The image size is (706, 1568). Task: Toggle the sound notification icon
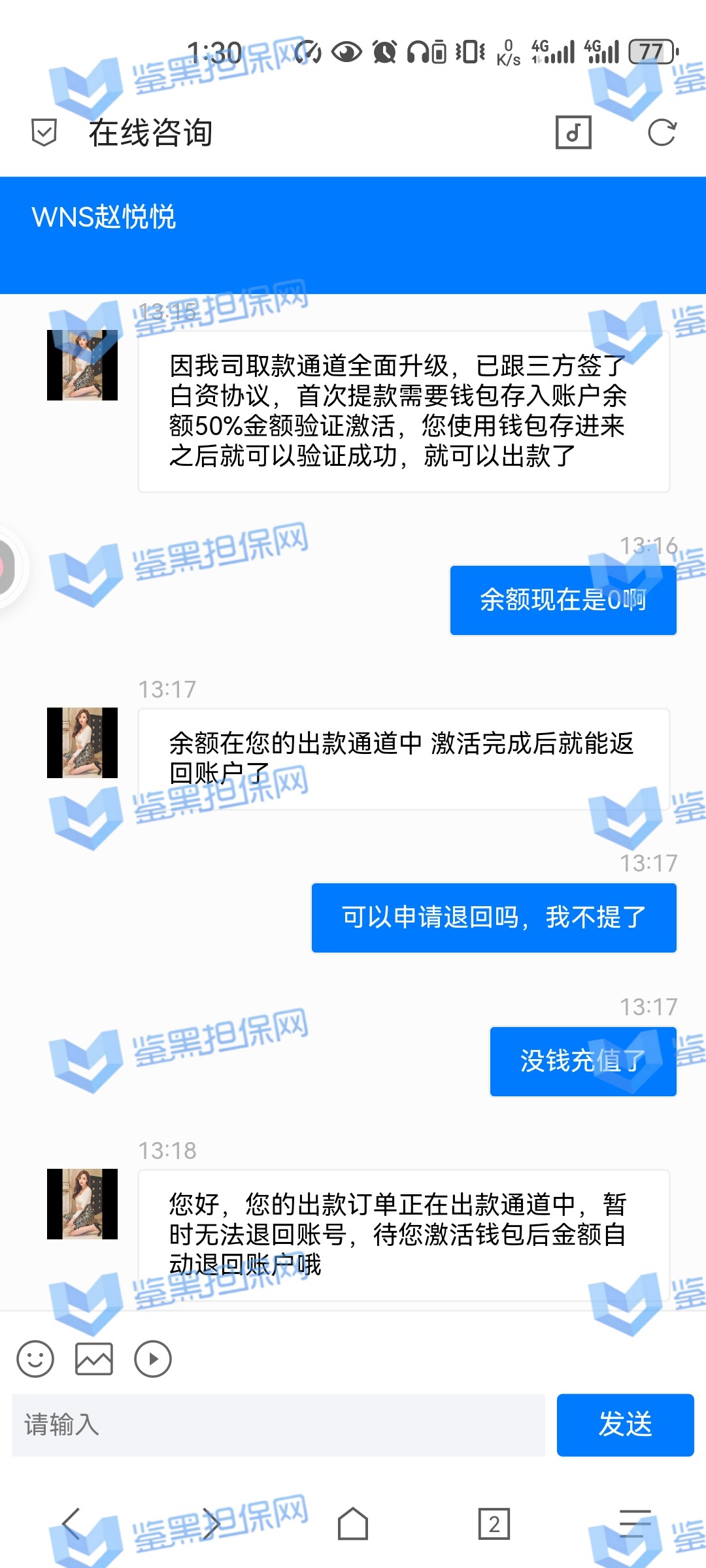coord(573,133)
